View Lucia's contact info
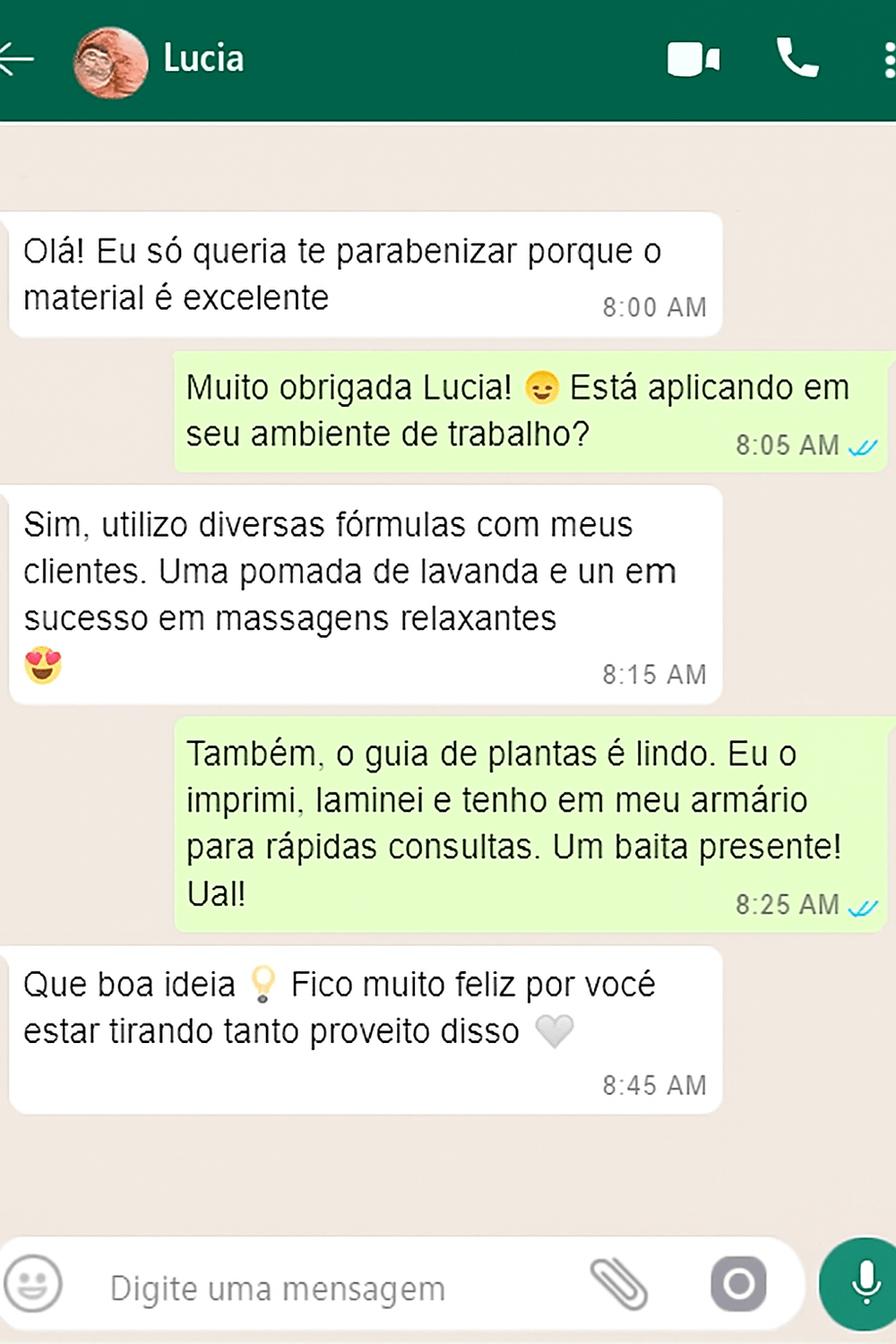The width and height of the screenshot is (896, 1344). tap(203, 59)
